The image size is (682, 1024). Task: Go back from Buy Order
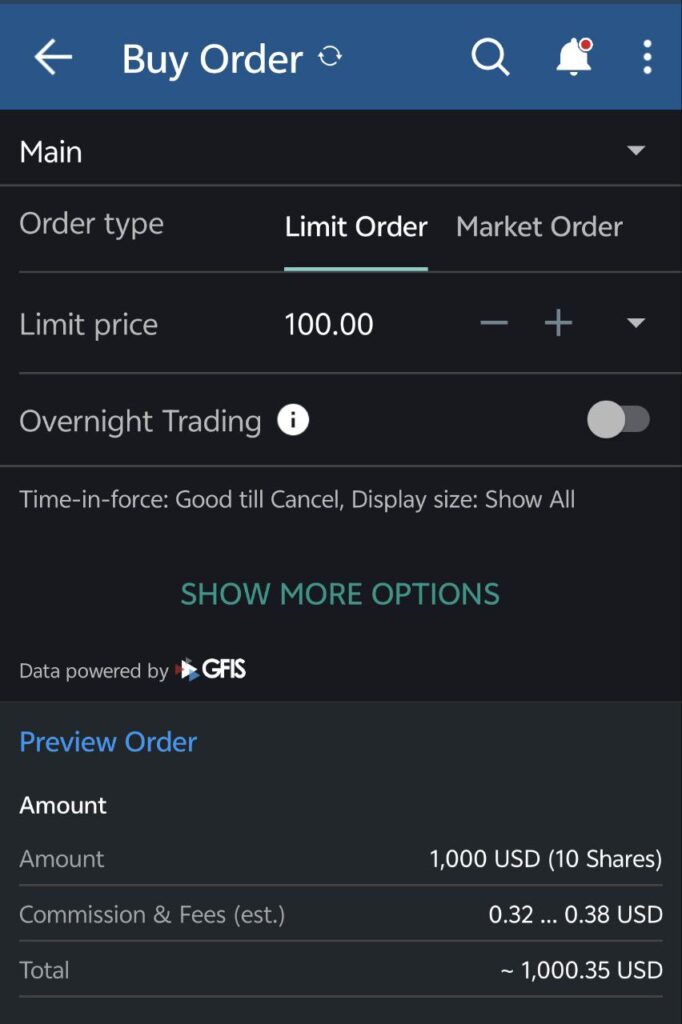pyautogui.click(x=53, y=58)
